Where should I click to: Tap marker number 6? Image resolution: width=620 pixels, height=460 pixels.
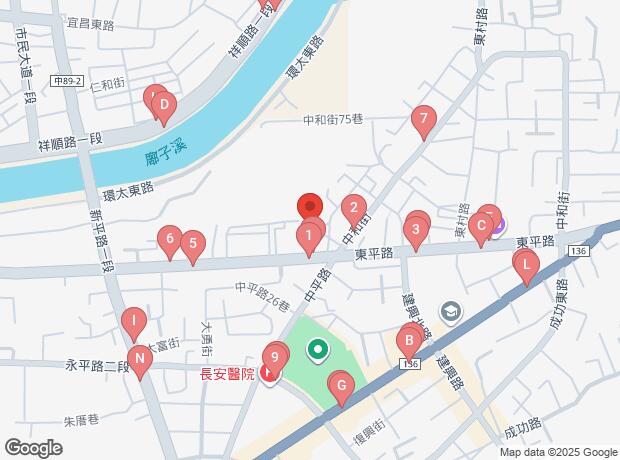170,239
